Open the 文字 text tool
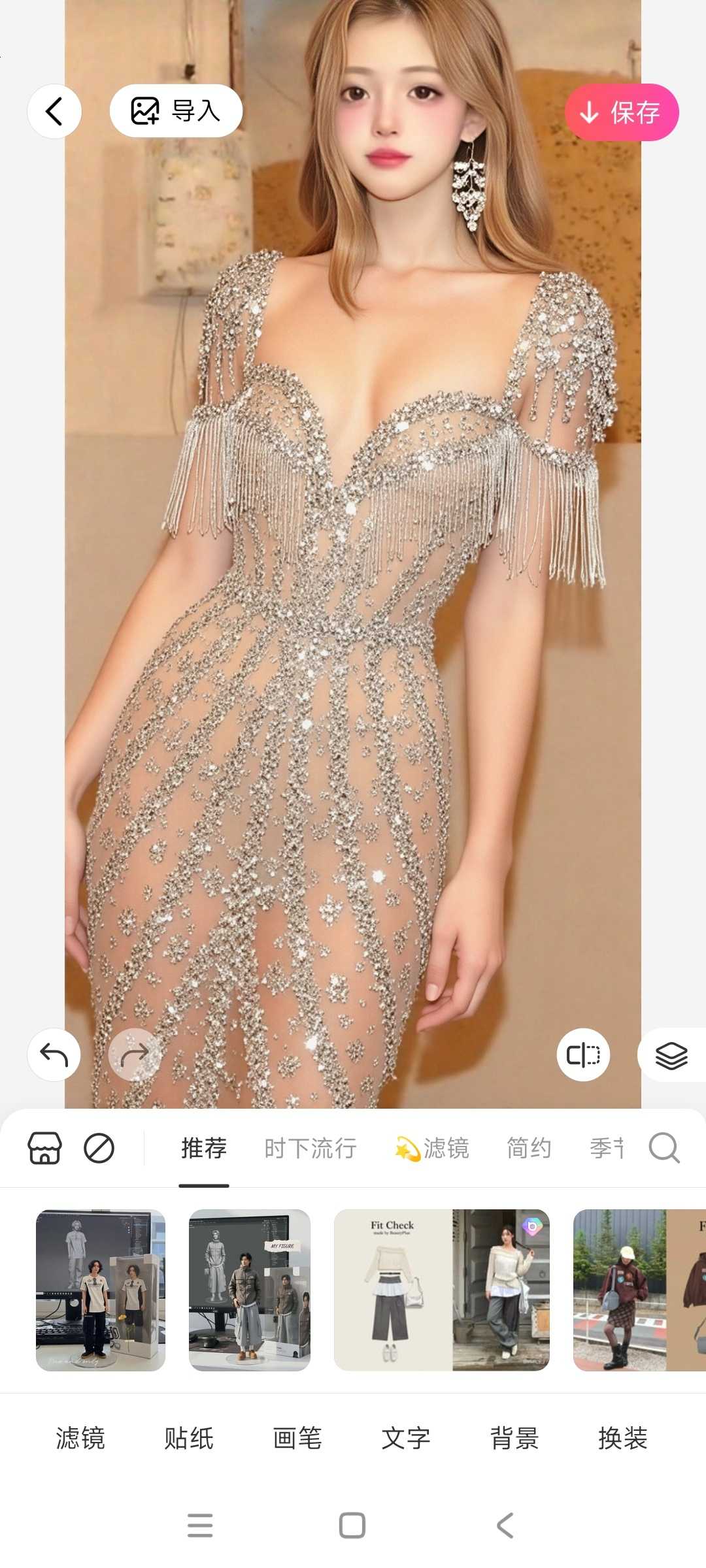 406,1438
